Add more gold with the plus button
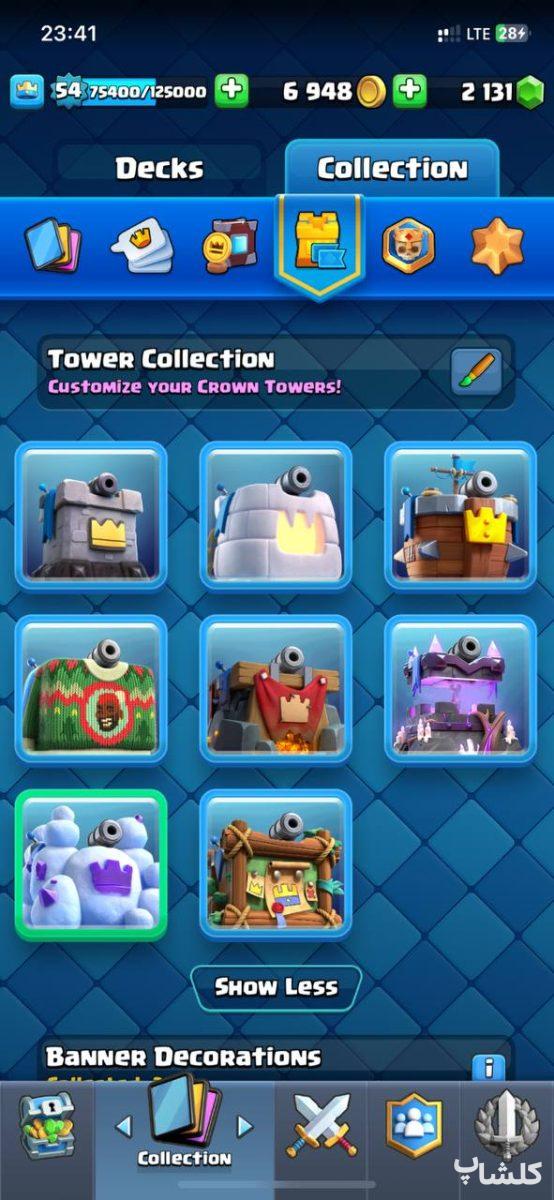This screenshot has height=1200, width=554. pyautogui.click(x=408, y=92)
